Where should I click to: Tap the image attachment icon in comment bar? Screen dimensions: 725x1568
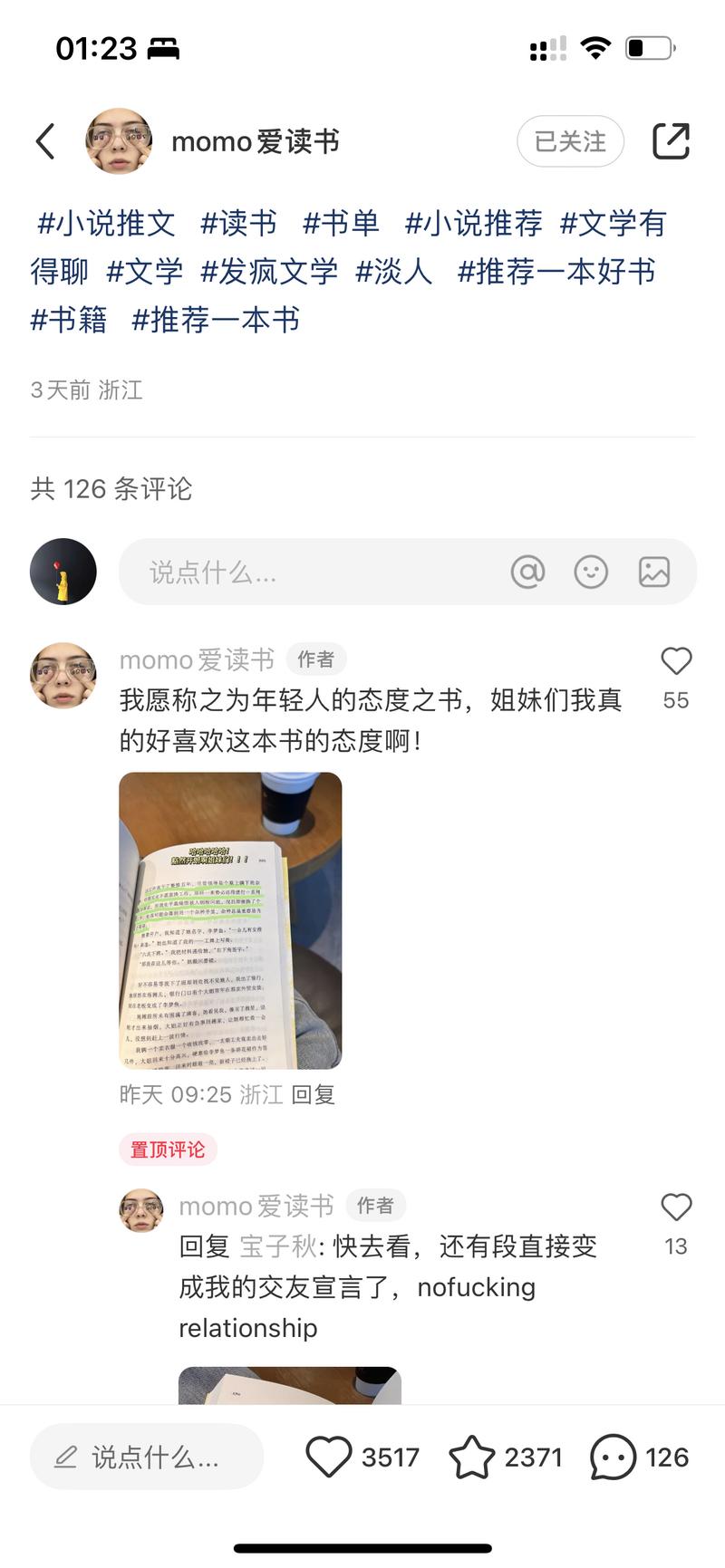(x=655, y=572)
